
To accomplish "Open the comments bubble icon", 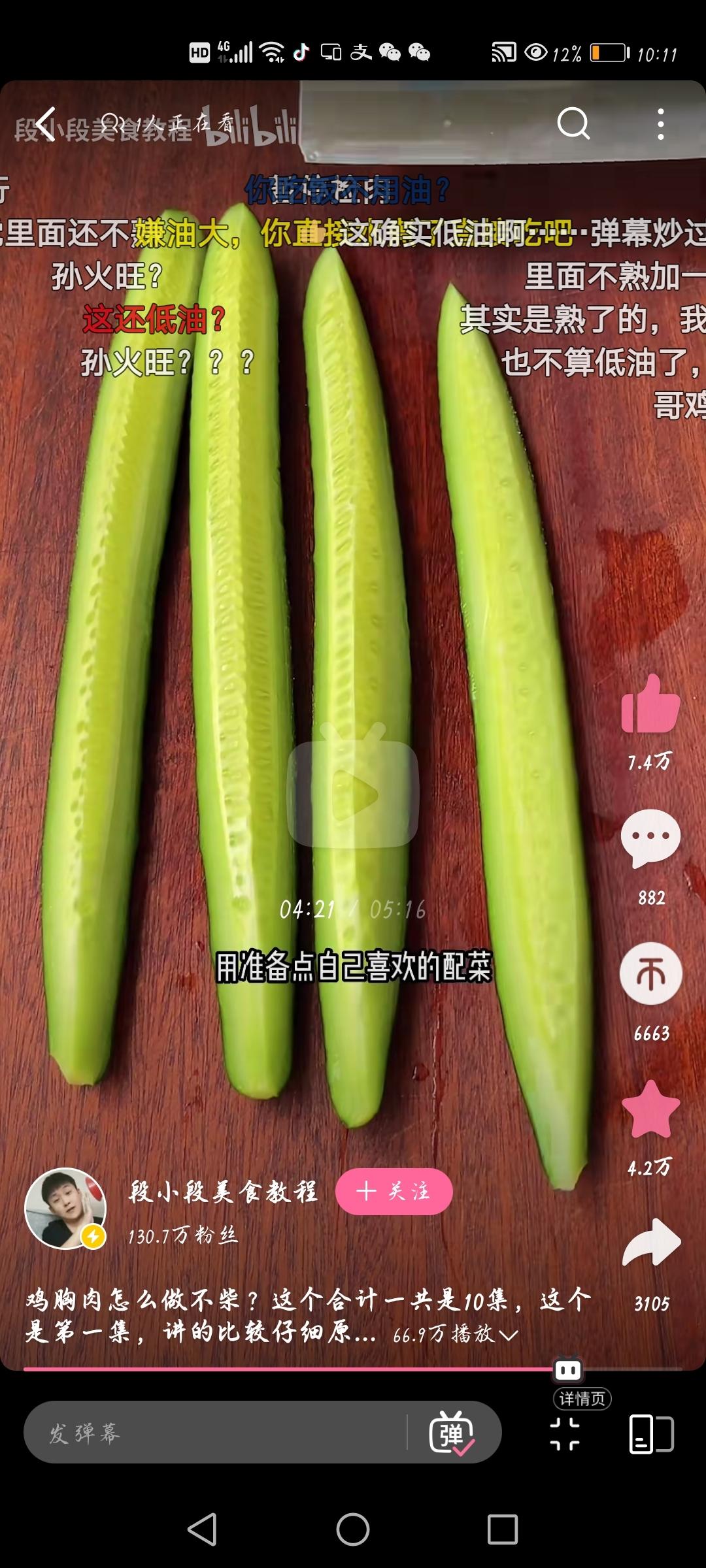I will point(650,838).
